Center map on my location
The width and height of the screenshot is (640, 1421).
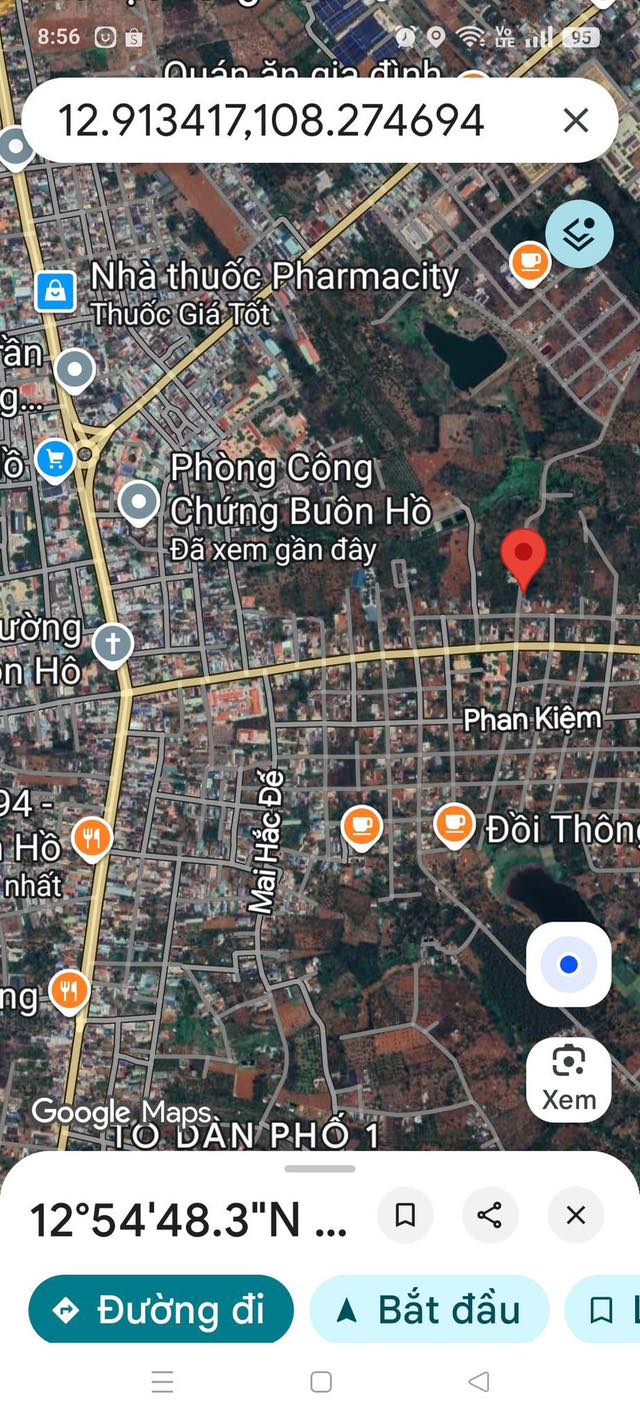[x=568, y=964]
